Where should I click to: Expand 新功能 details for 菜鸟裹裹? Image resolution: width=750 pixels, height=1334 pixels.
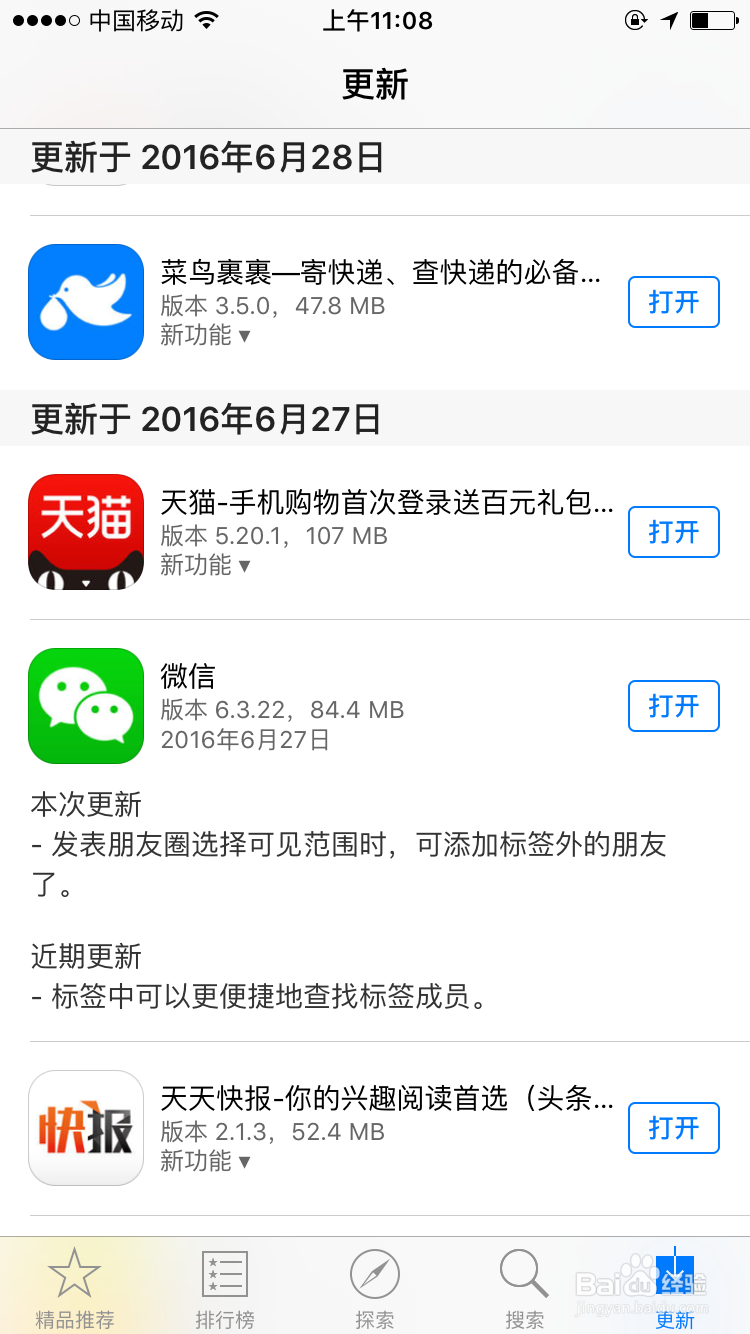(200, 336)
